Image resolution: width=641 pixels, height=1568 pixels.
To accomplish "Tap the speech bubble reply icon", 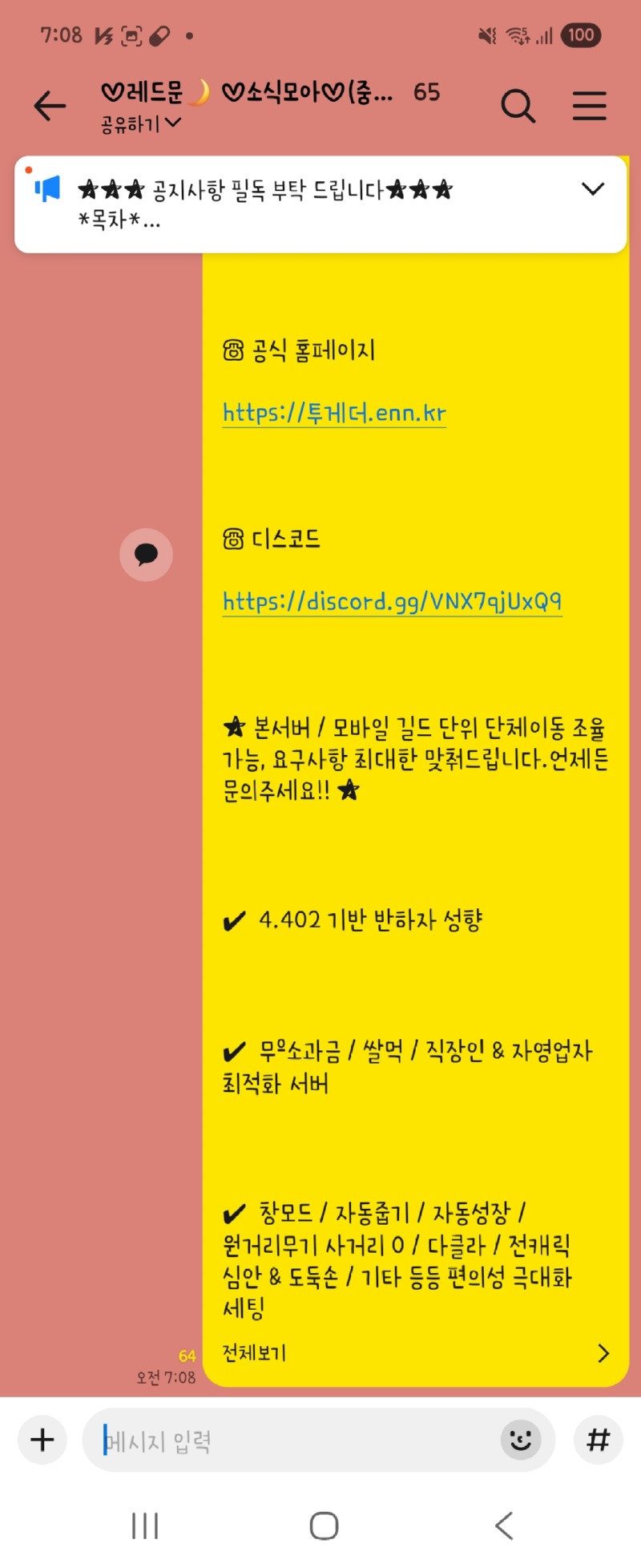I will click(146, 554).
